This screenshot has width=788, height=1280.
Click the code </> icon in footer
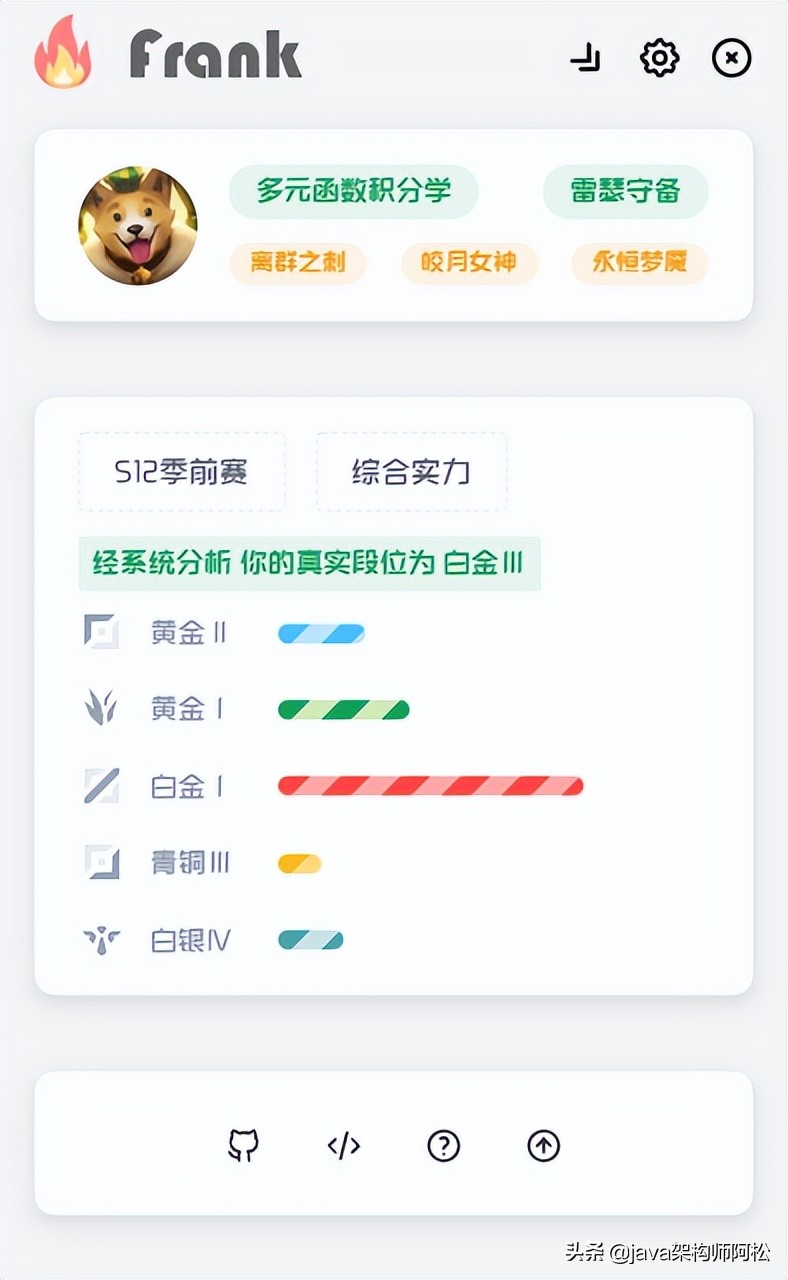[x=344, y=1146]
